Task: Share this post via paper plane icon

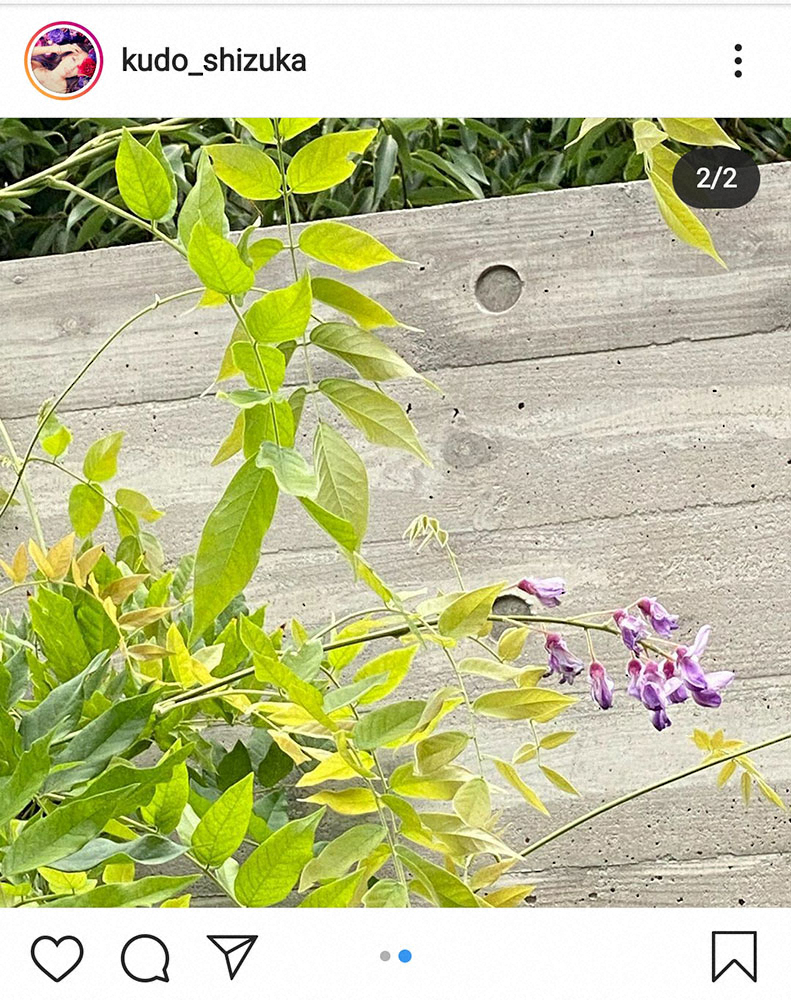Action: (232, 956)
